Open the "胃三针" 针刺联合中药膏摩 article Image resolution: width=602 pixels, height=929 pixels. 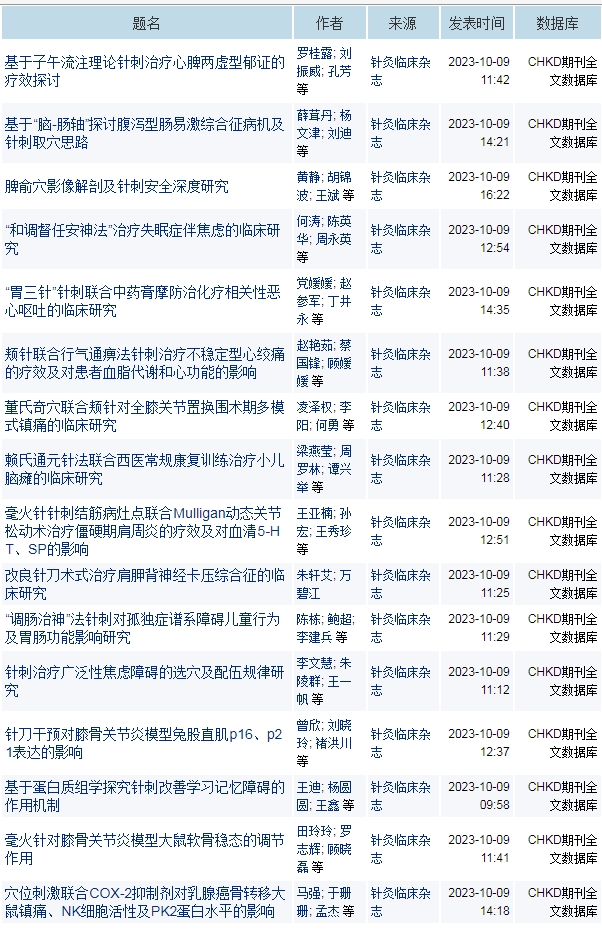(144, 301)
